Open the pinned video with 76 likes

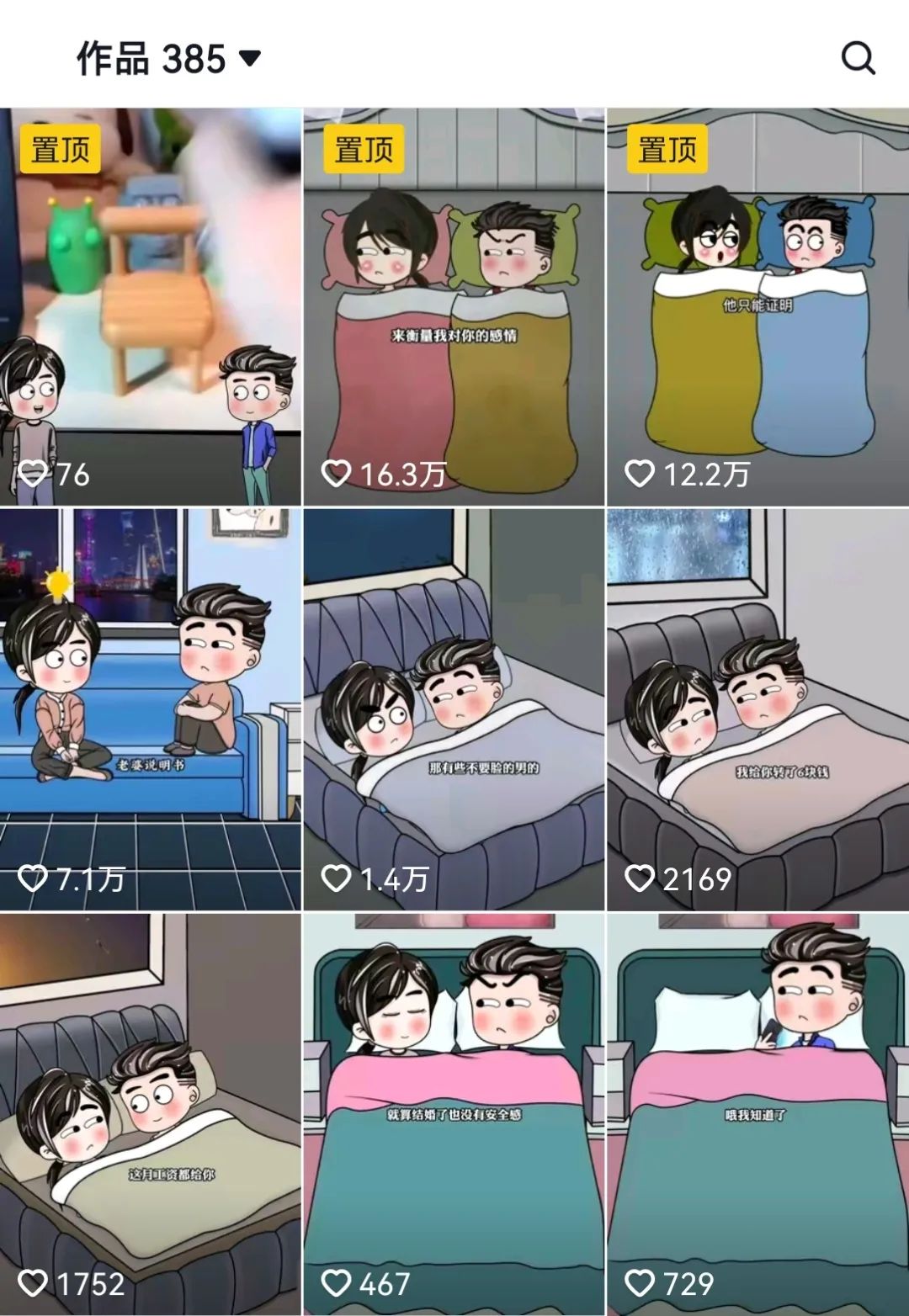coord(150,306)
